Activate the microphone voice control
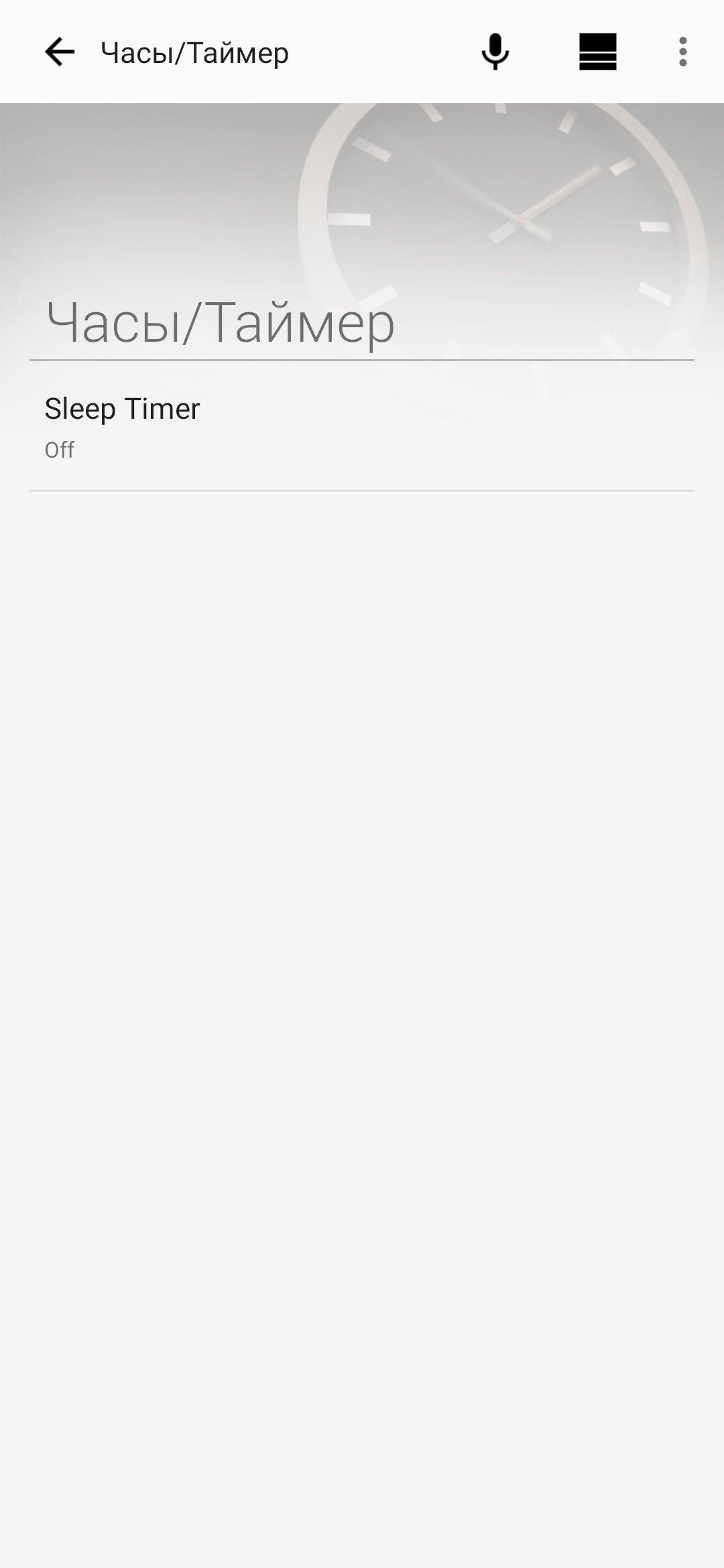This screenshot has height=1568, width=724. 495,52
